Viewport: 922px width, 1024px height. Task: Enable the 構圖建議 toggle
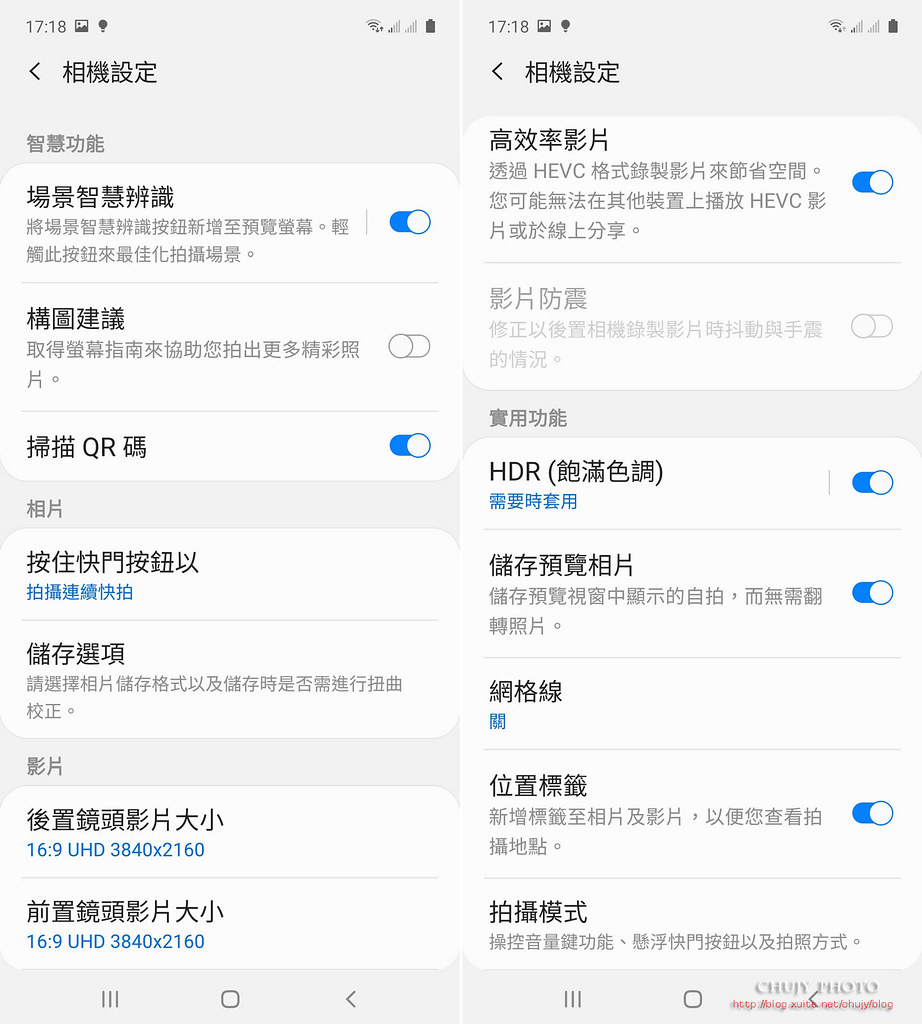(x=409, y=347)
